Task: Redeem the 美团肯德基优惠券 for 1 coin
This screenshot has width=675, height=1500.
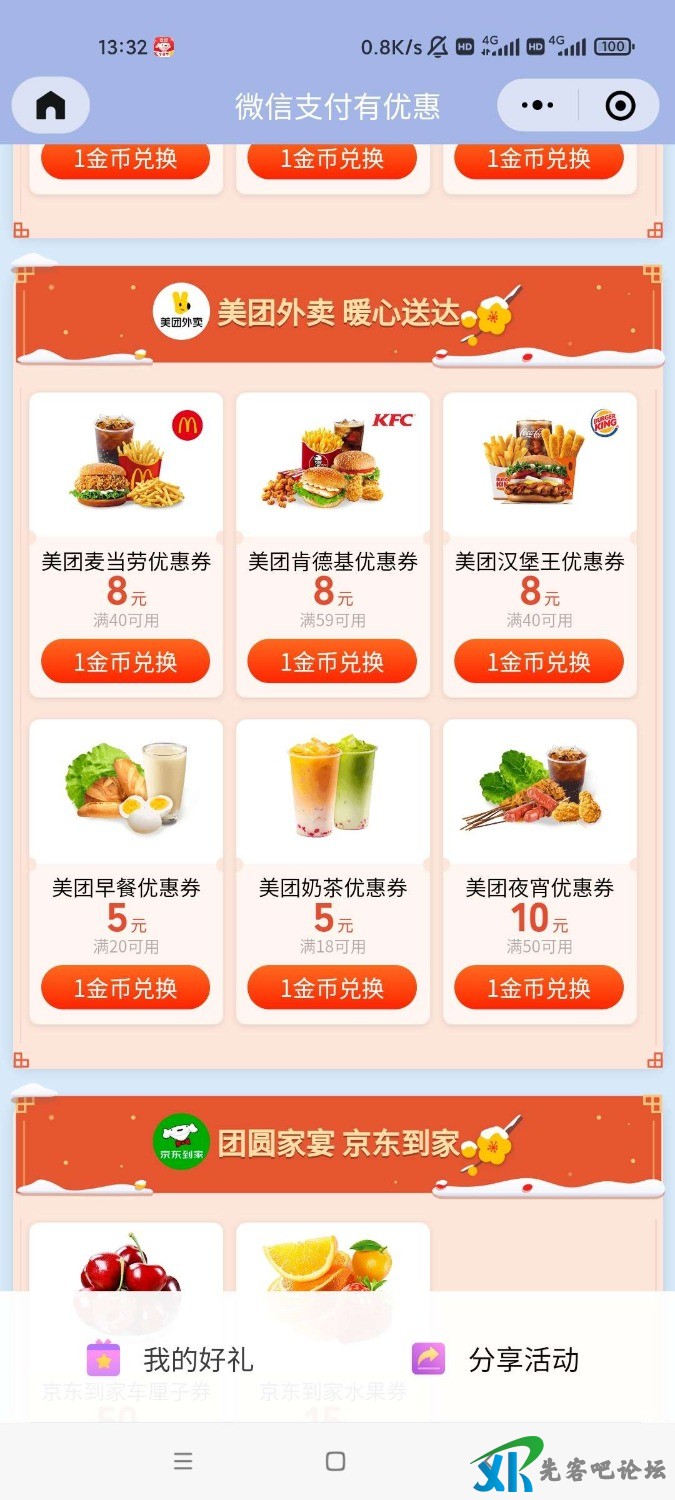Action: (x=332, y=662)
